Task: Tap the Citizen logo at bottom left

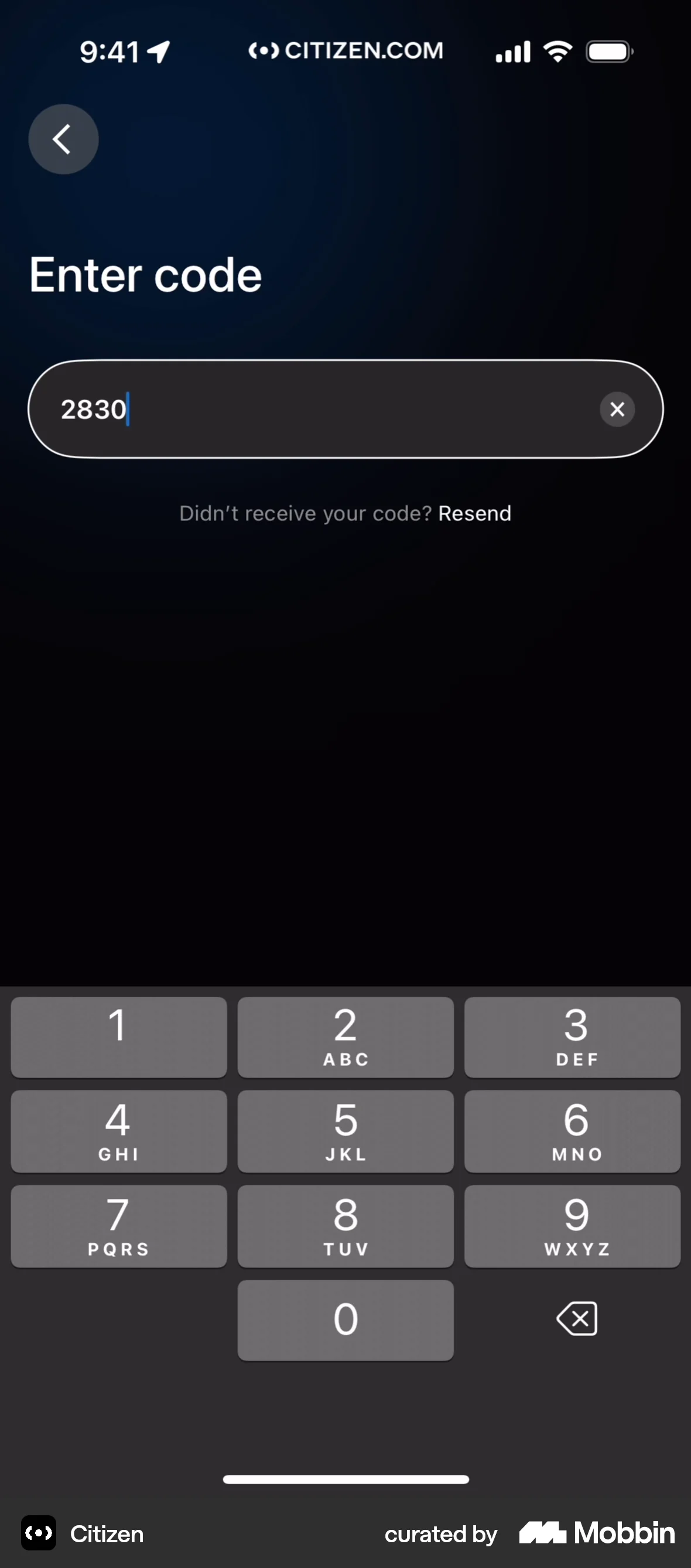Action: [x=37, y=1534]
